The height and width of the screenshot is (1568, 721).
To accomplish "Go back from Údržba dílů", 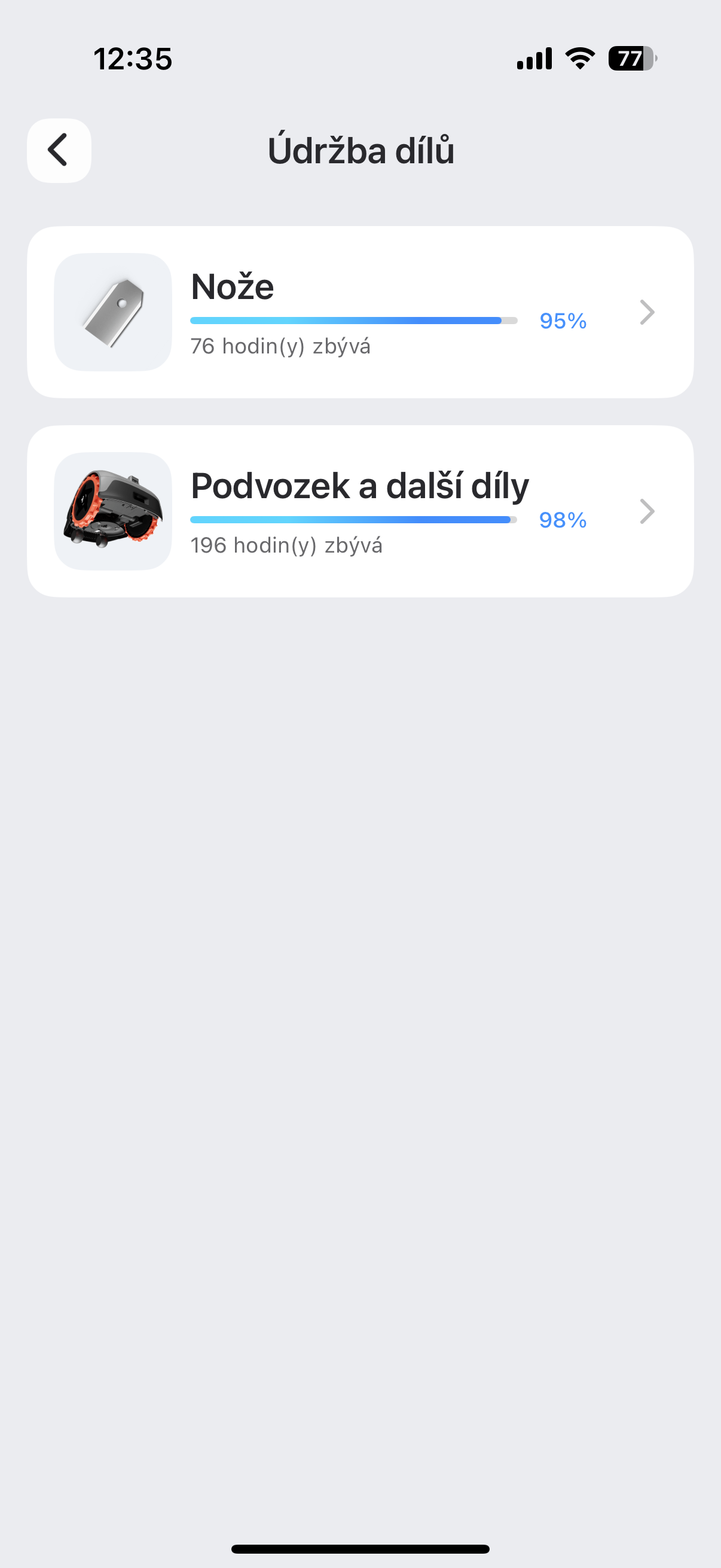I will [59, 150].
